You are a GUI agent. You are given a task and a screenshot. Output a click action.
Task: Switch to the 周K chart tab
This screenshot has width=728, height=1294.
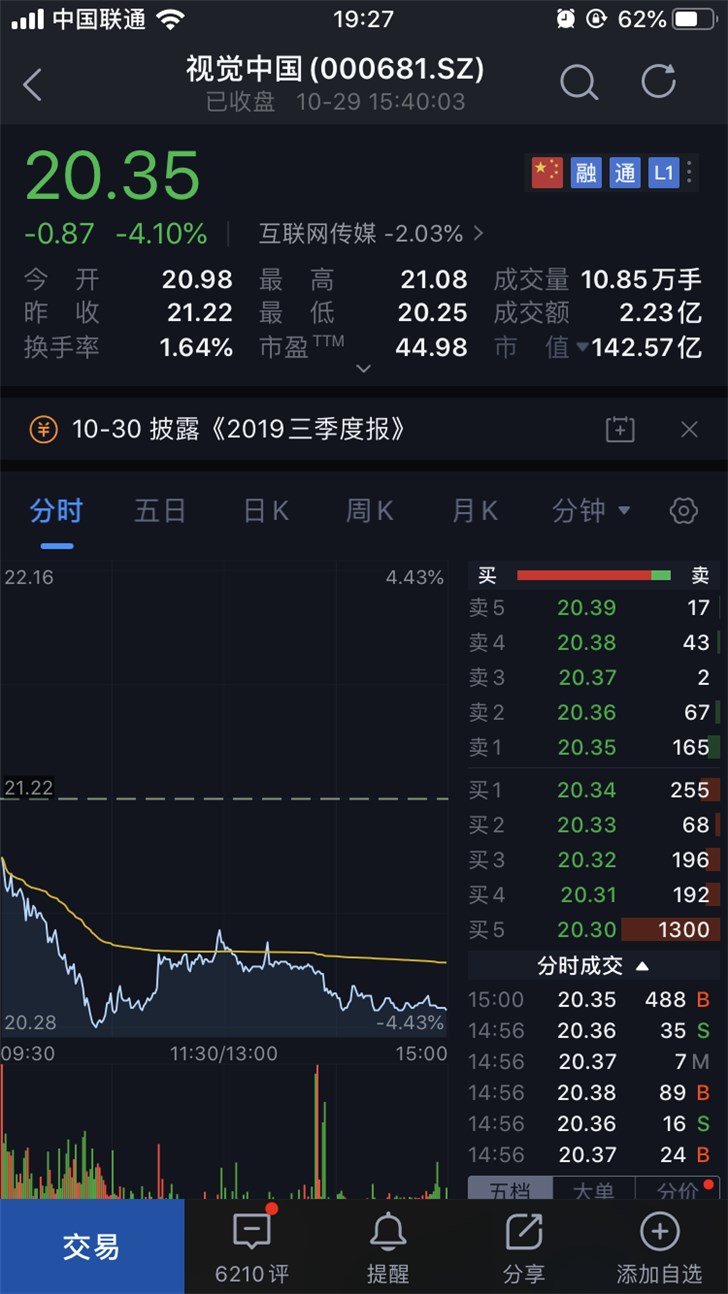point(369,511)
